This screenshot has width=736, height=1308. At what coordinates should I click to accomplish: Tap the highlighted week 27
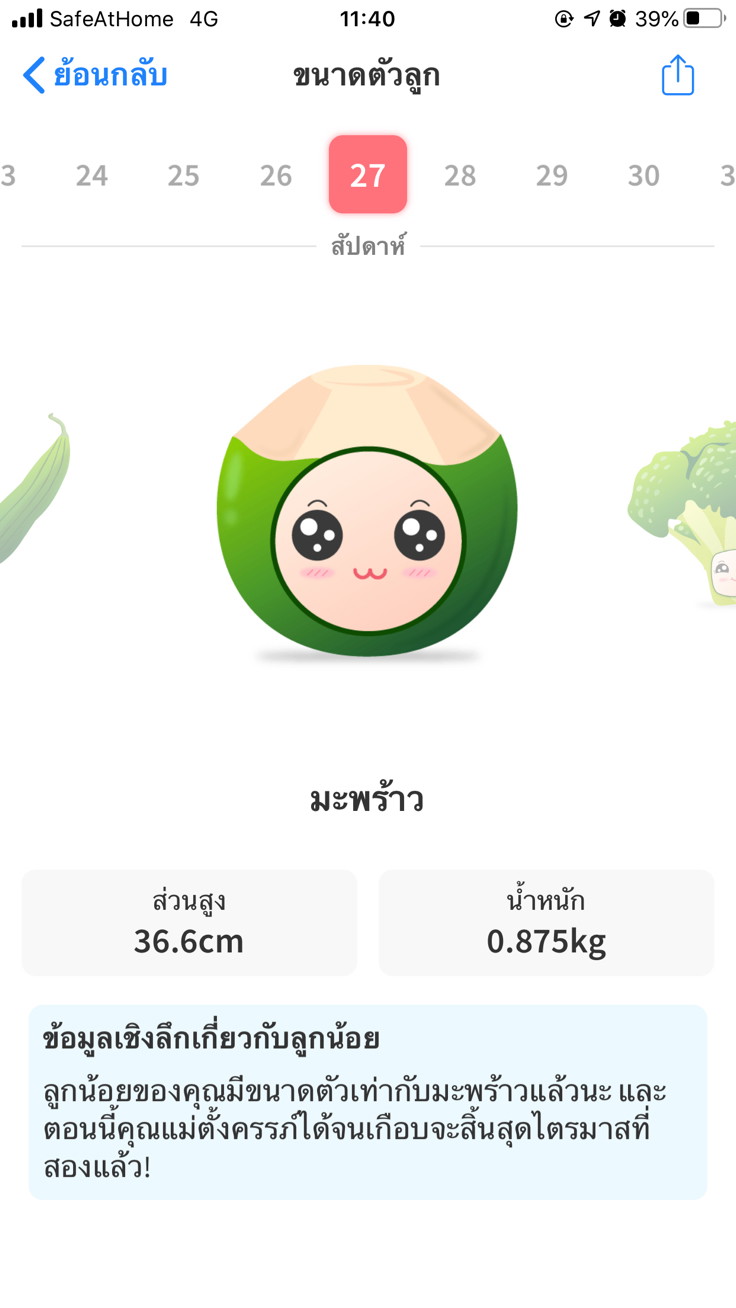(x=368, y=175)
